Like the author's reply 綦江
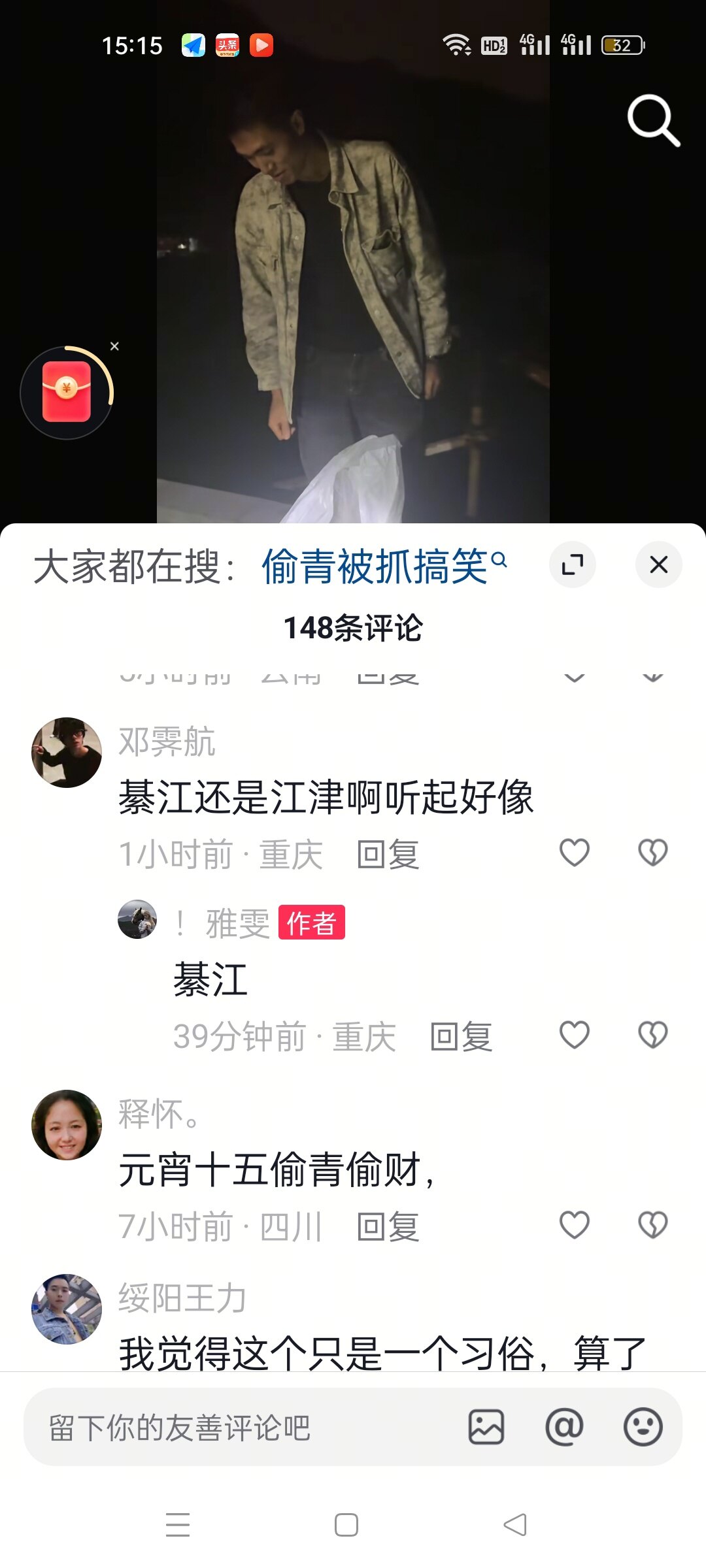Screen dimensions: 706x1568 [x=575, y=1035]
